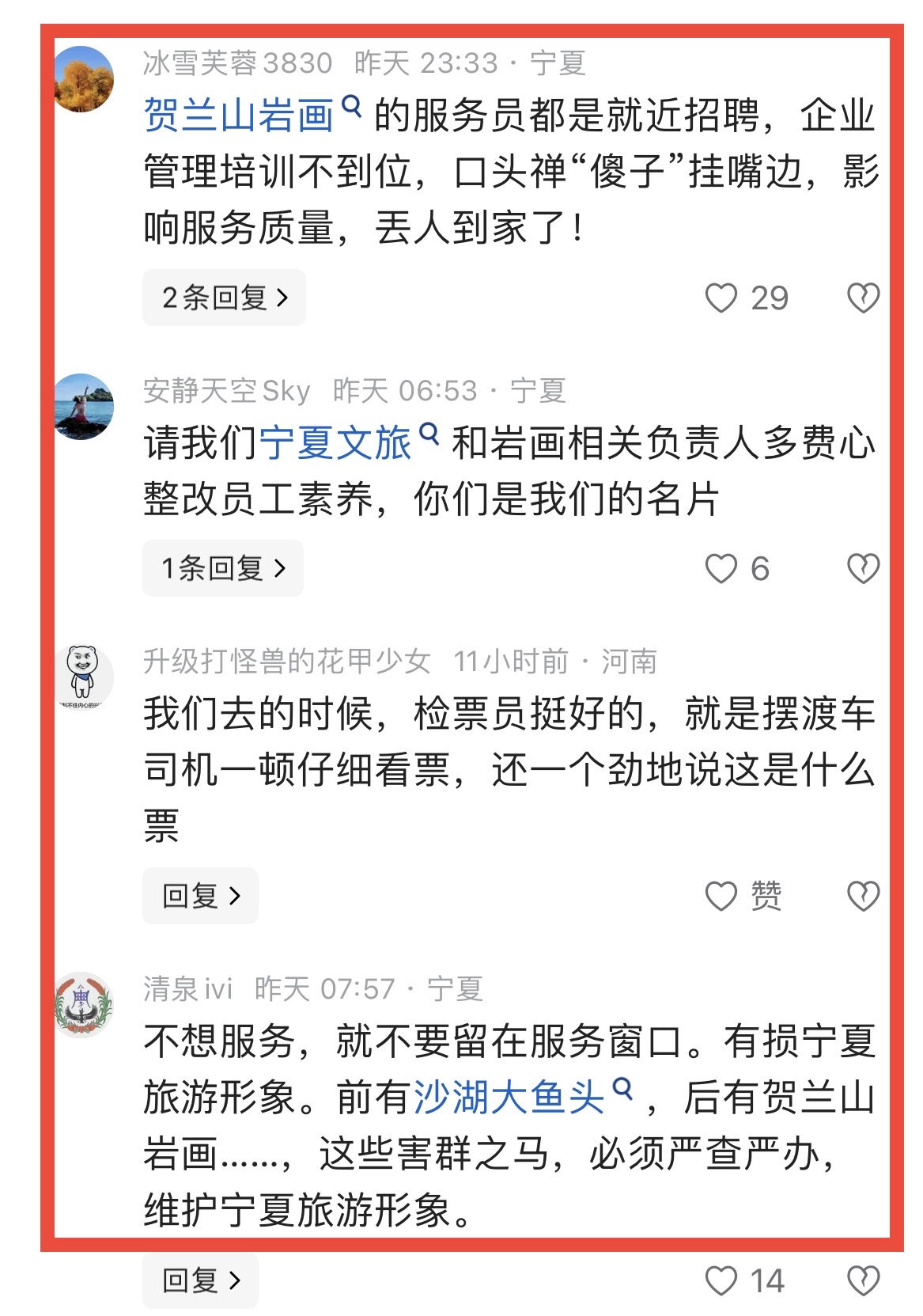Open 冰雪芙蓉3830's profile avatar

[84, 79]
